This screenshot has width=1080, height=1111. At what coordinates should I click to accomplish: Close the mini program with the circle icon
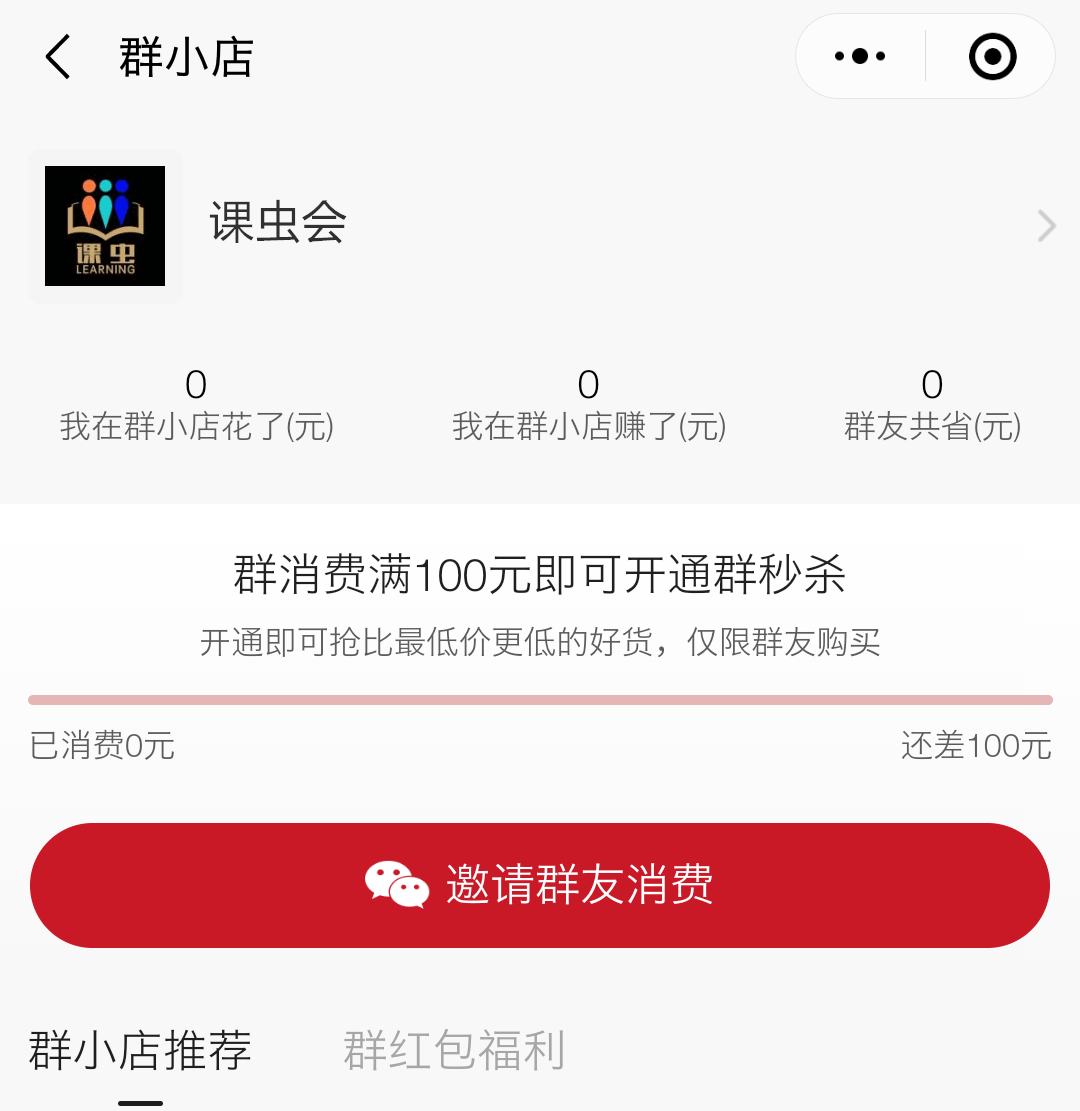pos(992,57)
